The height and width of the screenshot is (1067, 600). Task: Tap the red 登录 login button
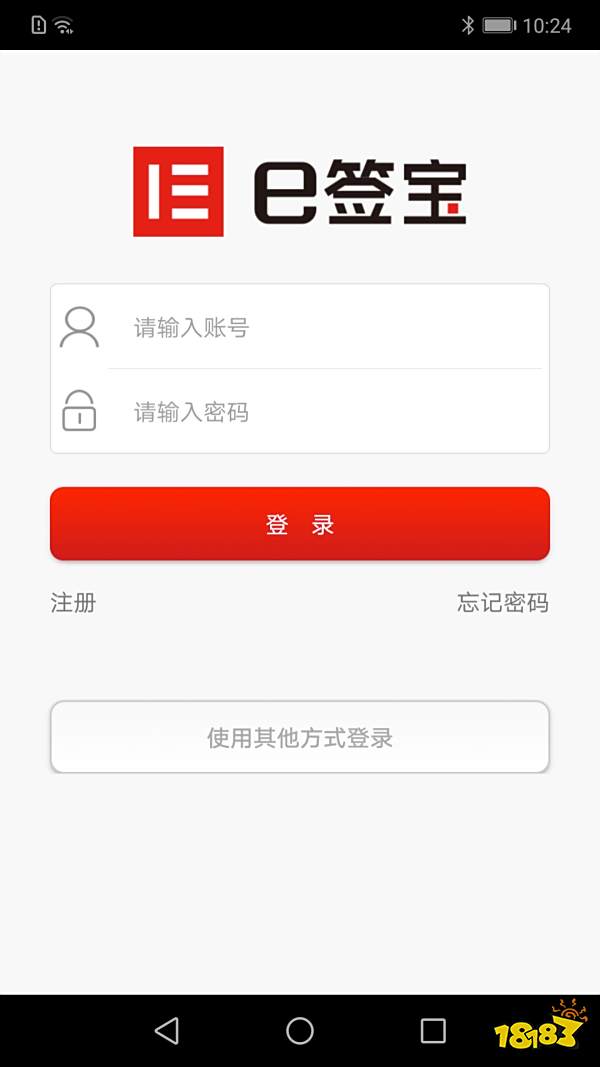point(300,524)
